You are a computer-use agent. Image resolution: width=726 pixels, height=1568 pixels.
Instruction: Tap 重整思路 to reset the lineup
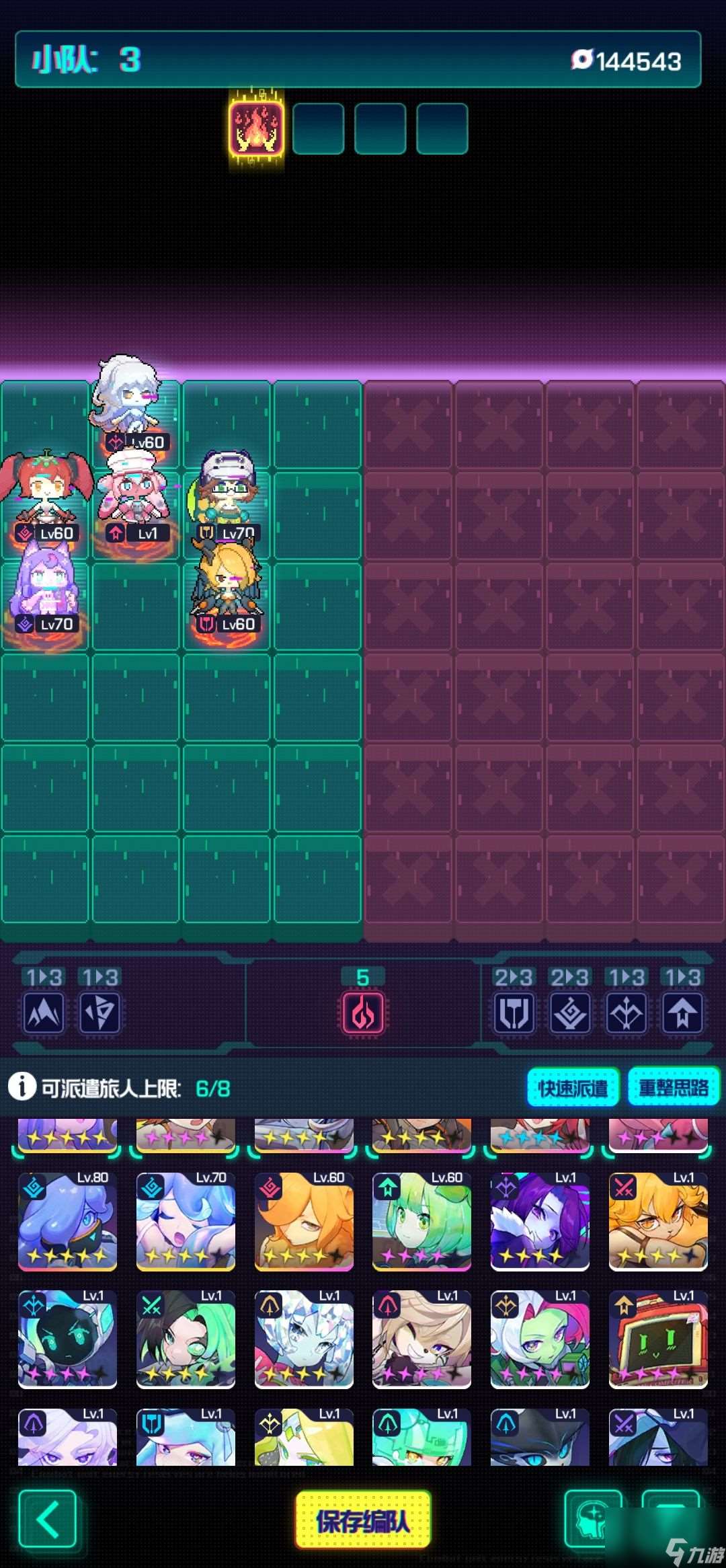[673, 1087]
